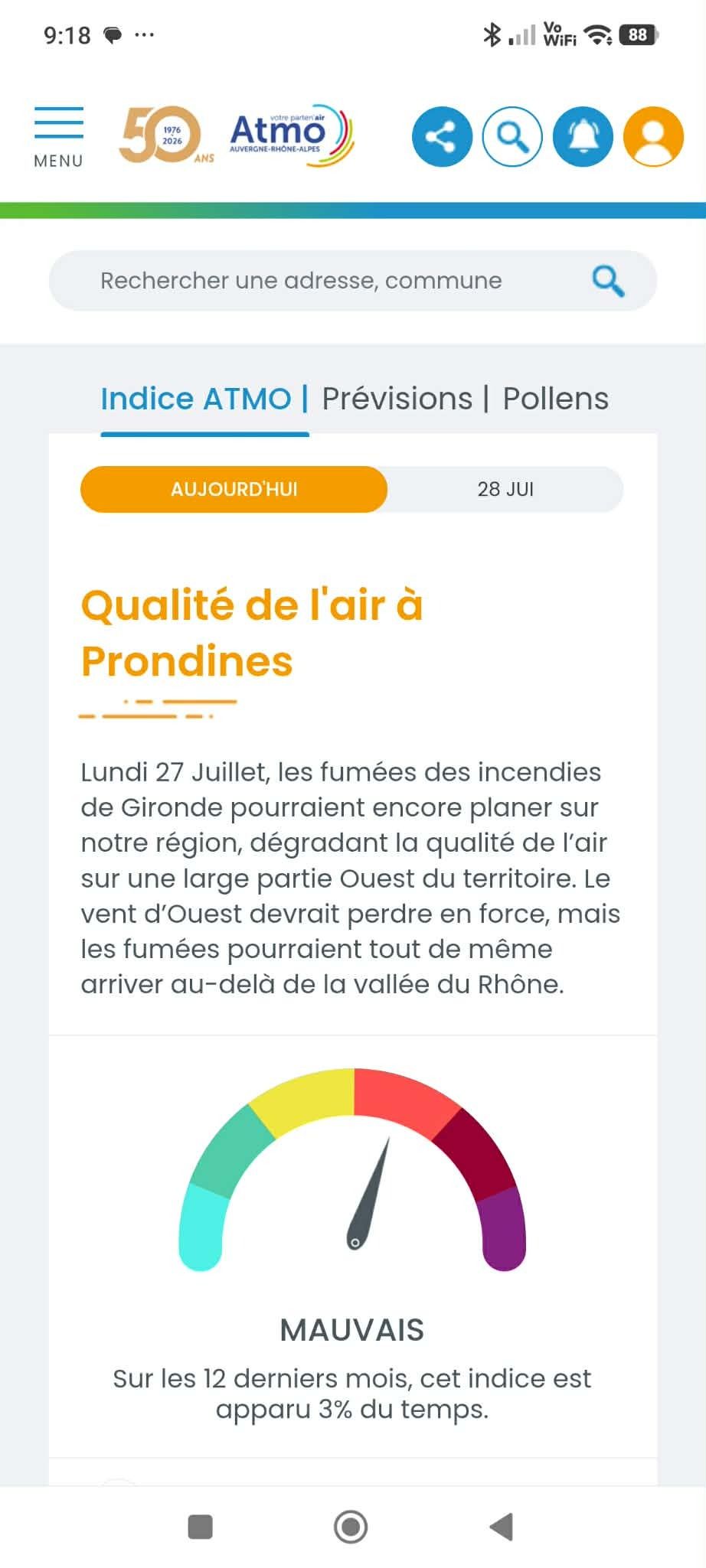Image resolution: width=706 pixels, height=1568 pixels.
Task: Switch to the Pollens tab
Action: (x=556, y=399)
